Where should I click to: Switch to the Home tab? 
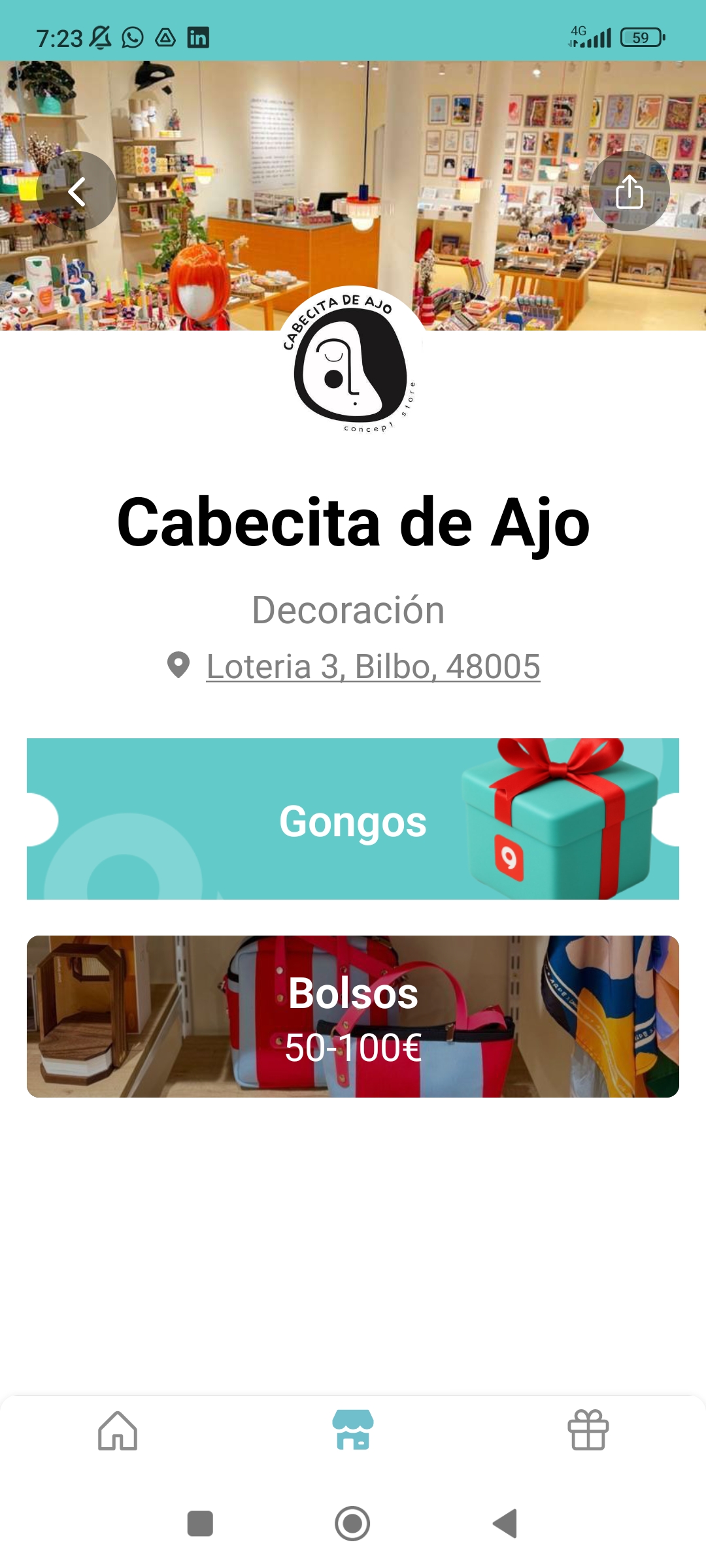(x=118, y=1431)
